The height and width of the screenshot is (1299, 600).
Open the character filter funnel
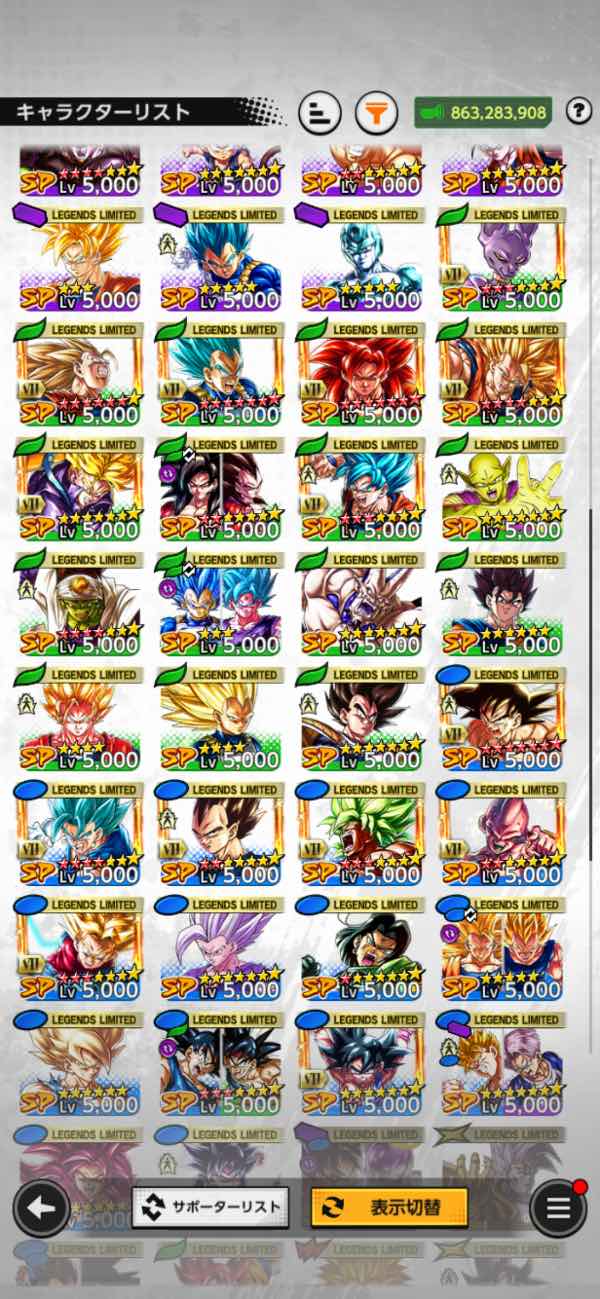pyautogui.click(x=376, y=112)
